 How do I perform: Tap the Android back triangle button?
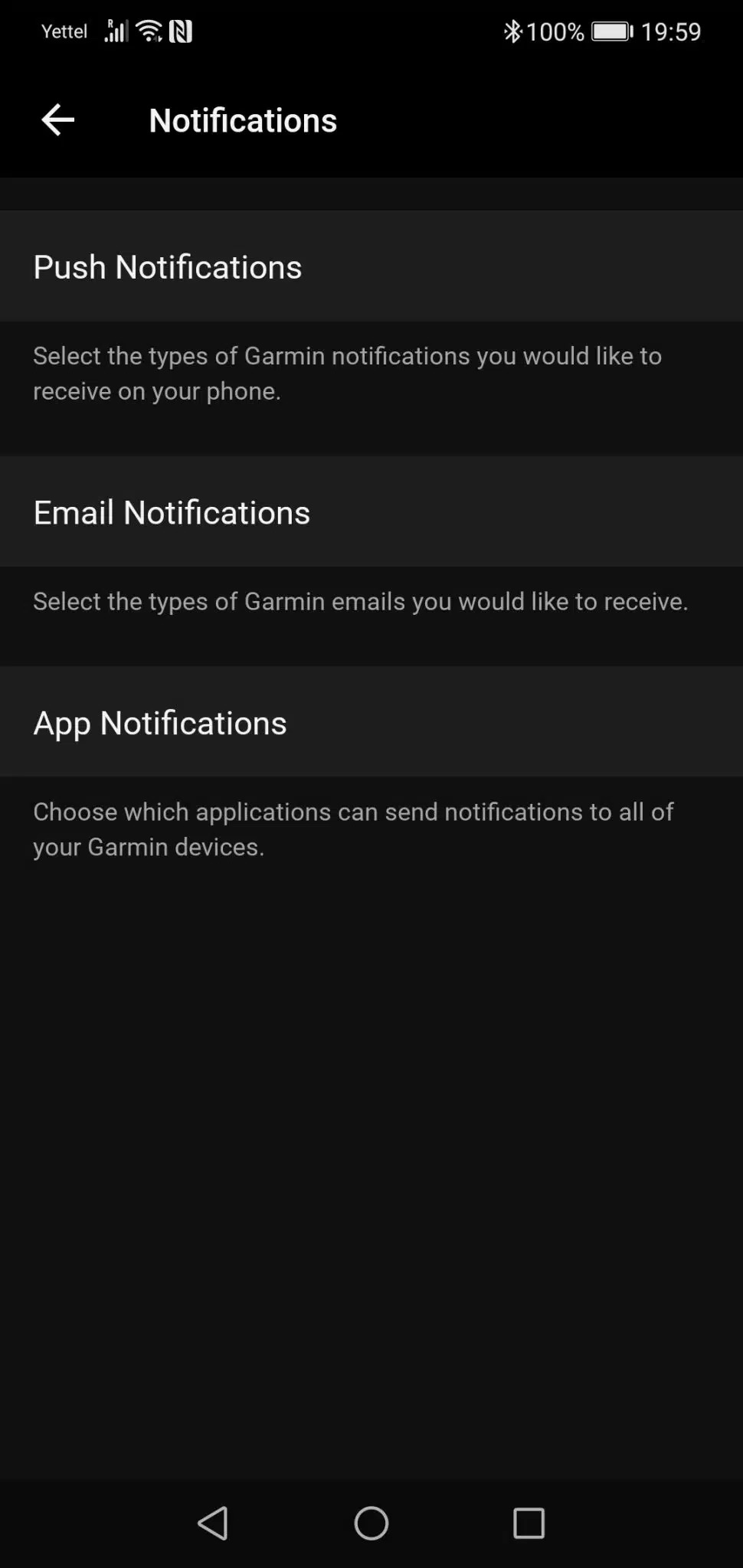(214, 1524)
